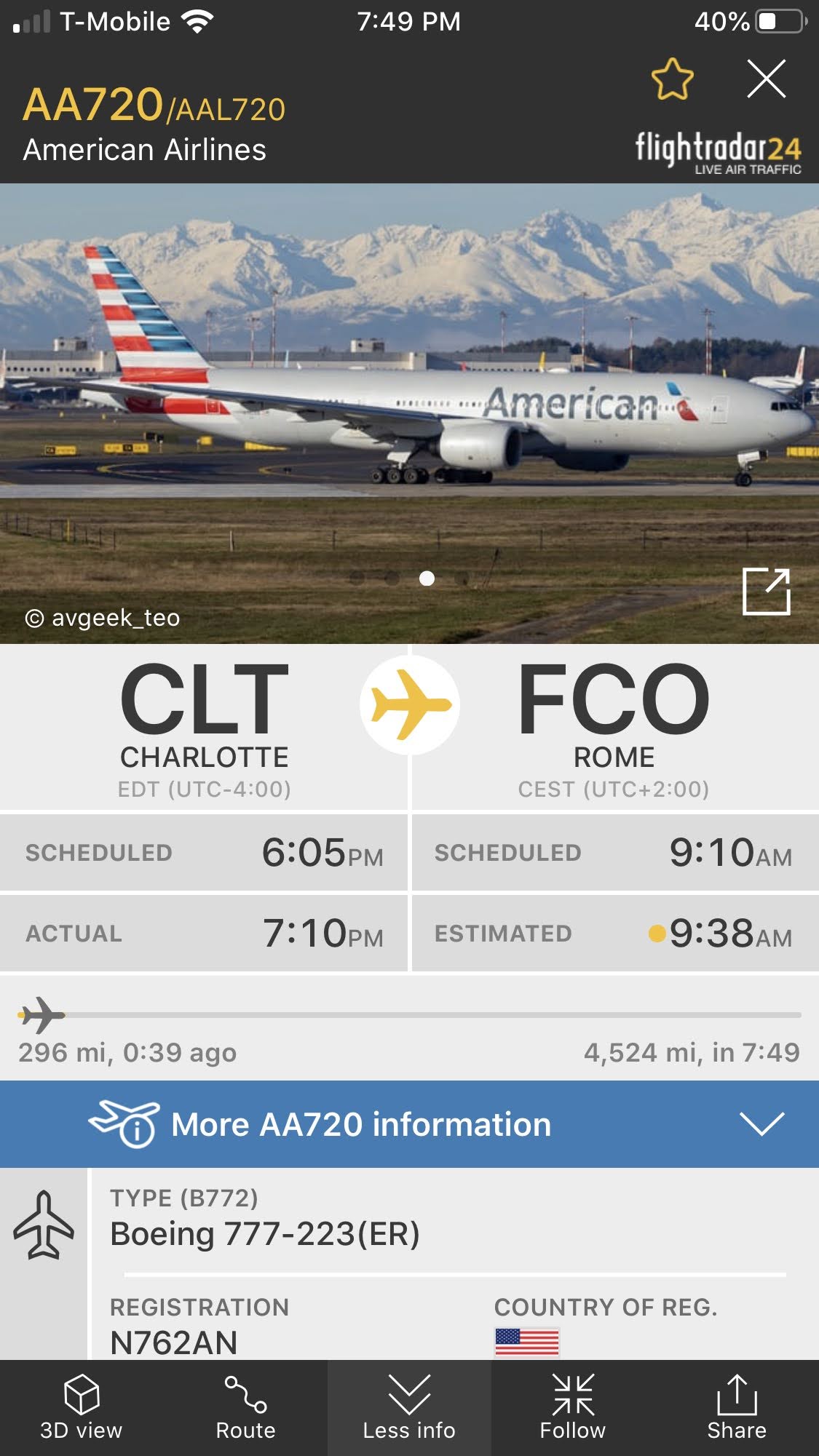Close the AA720 flight details panel
Image resolution: width=819 pixels, height=1456 pixels.
766,79
